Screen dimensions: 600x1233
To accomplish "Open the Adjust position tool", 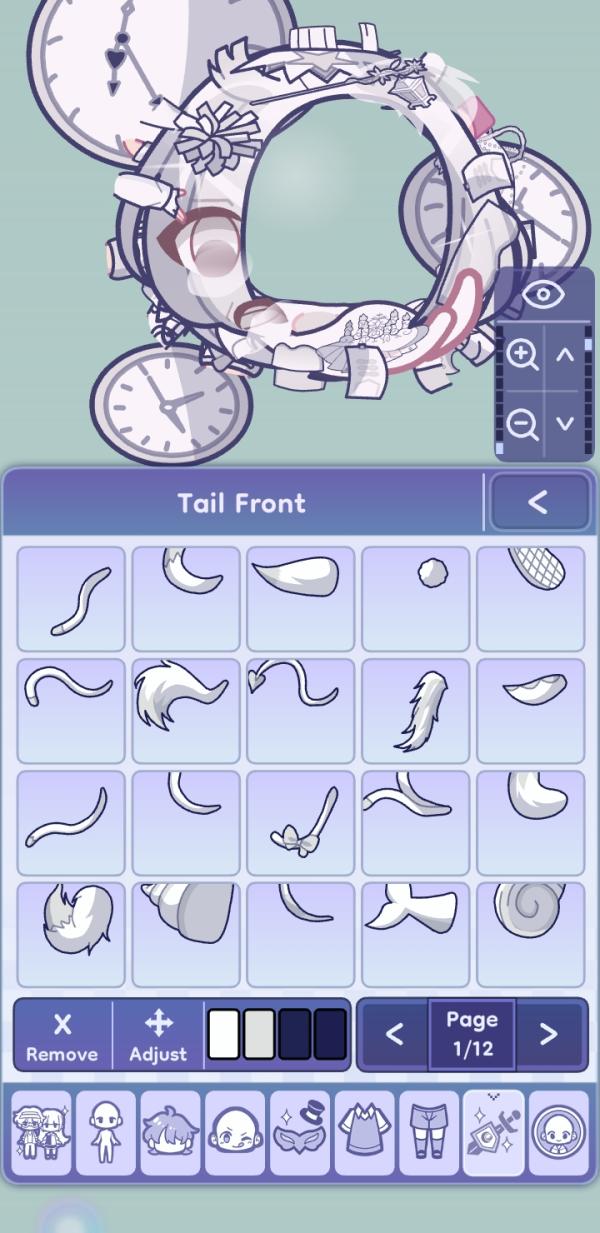I will [x=158, y=1035].
